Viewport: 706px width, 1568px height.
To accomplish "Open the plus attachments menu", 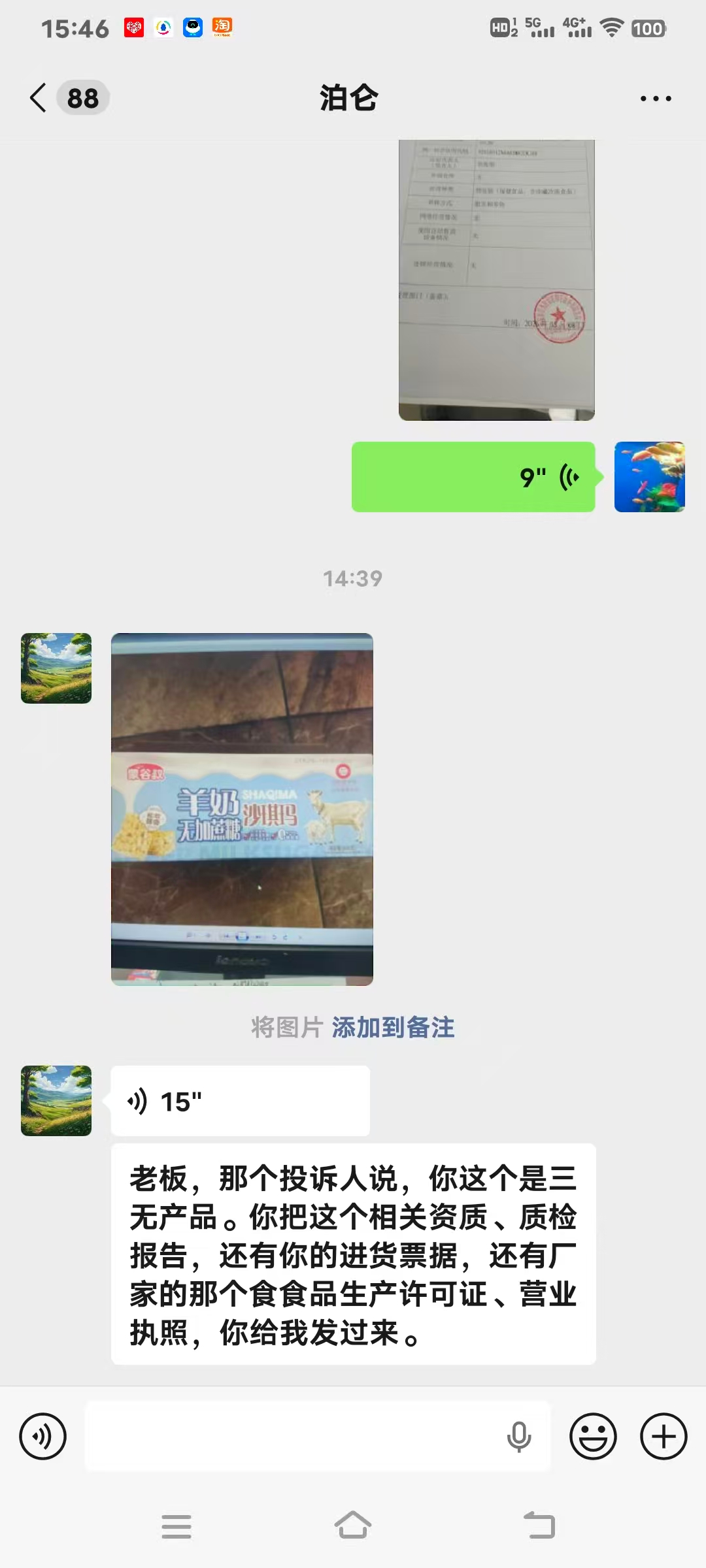I will click(664, 1437).
